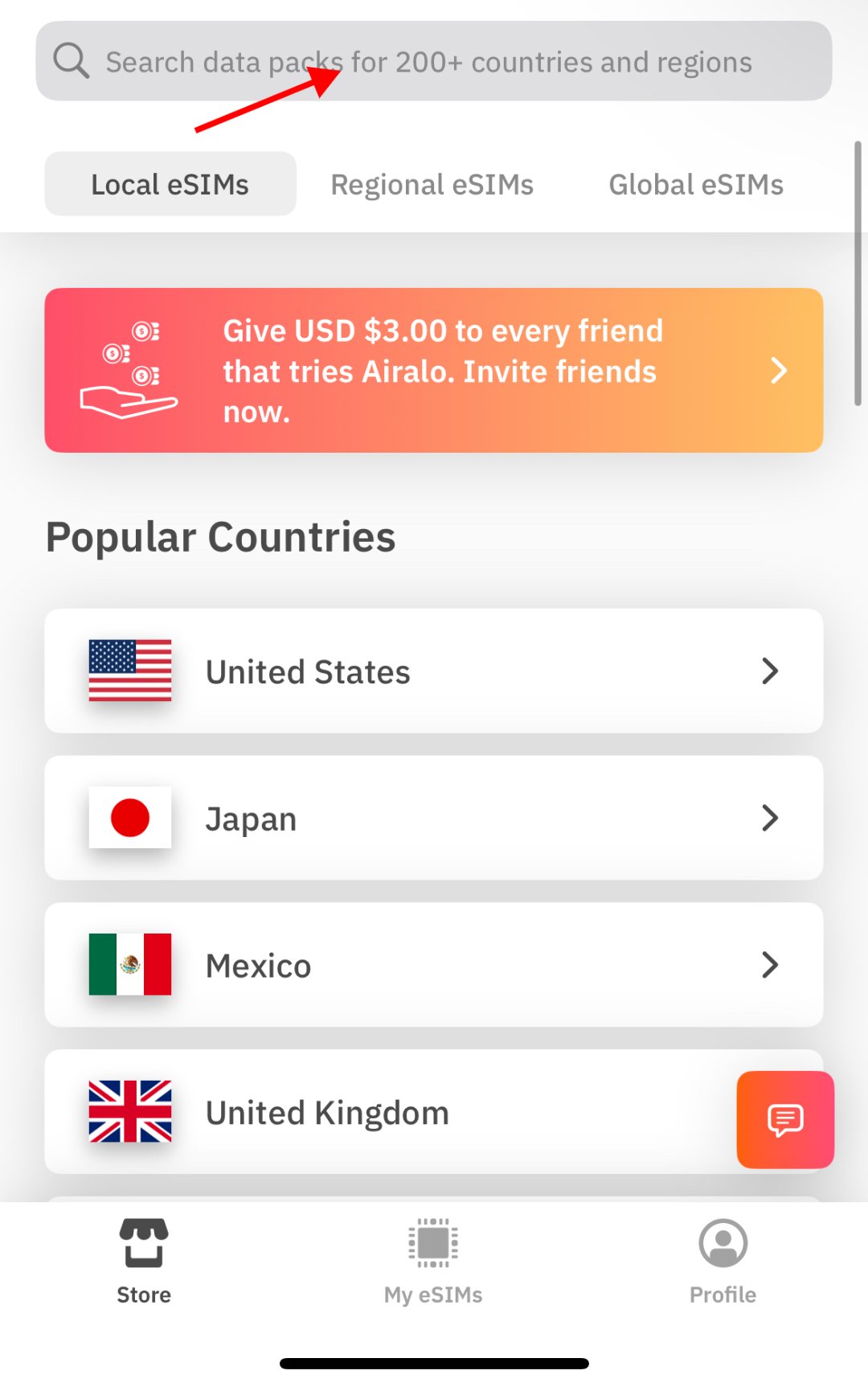Screen dimensions: 868x1387
Task: Switch to the Regional eSIMs tab
Action: [x=432, y=184]
